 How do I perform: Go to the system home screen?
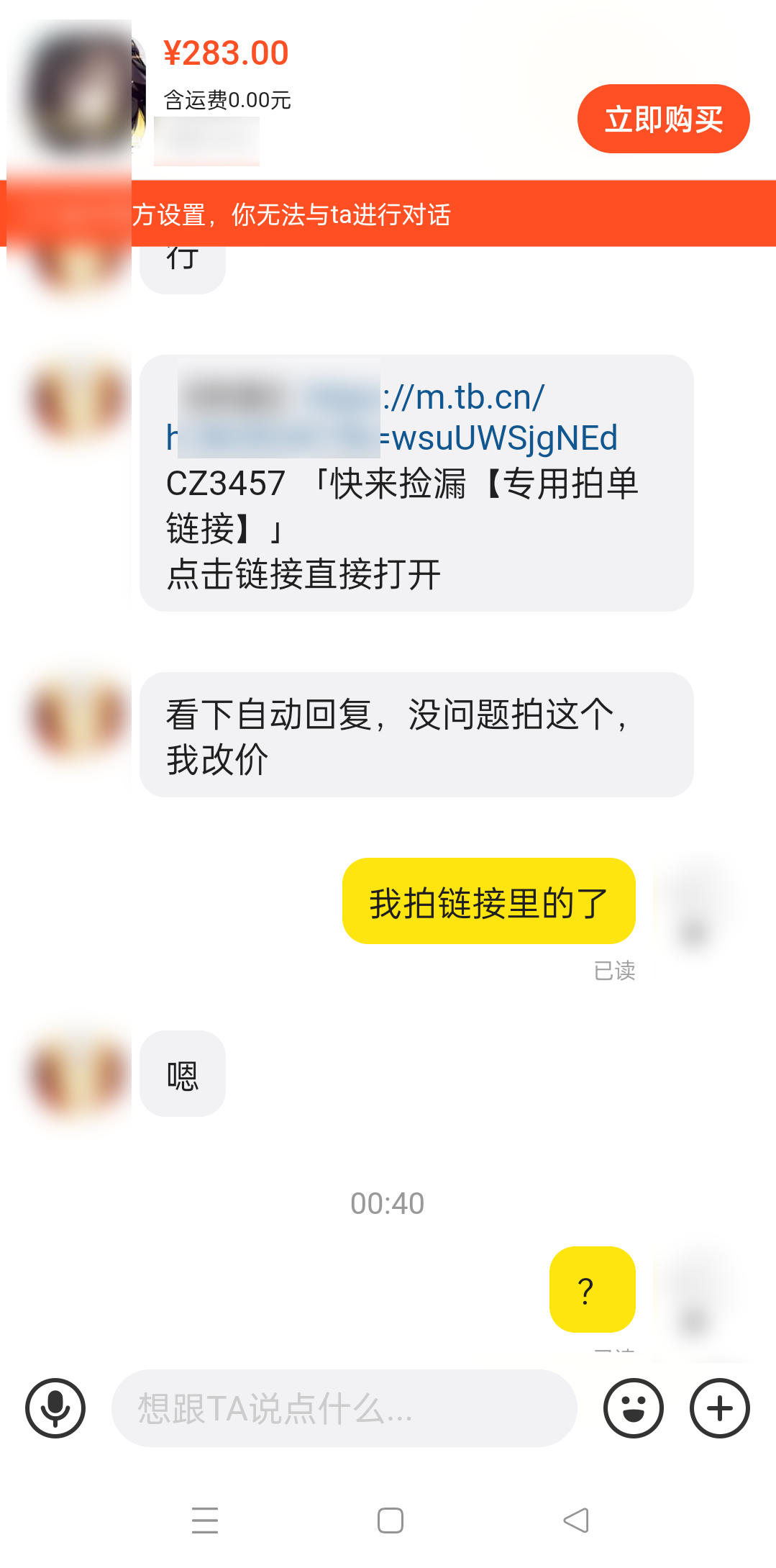(390, 1521)
